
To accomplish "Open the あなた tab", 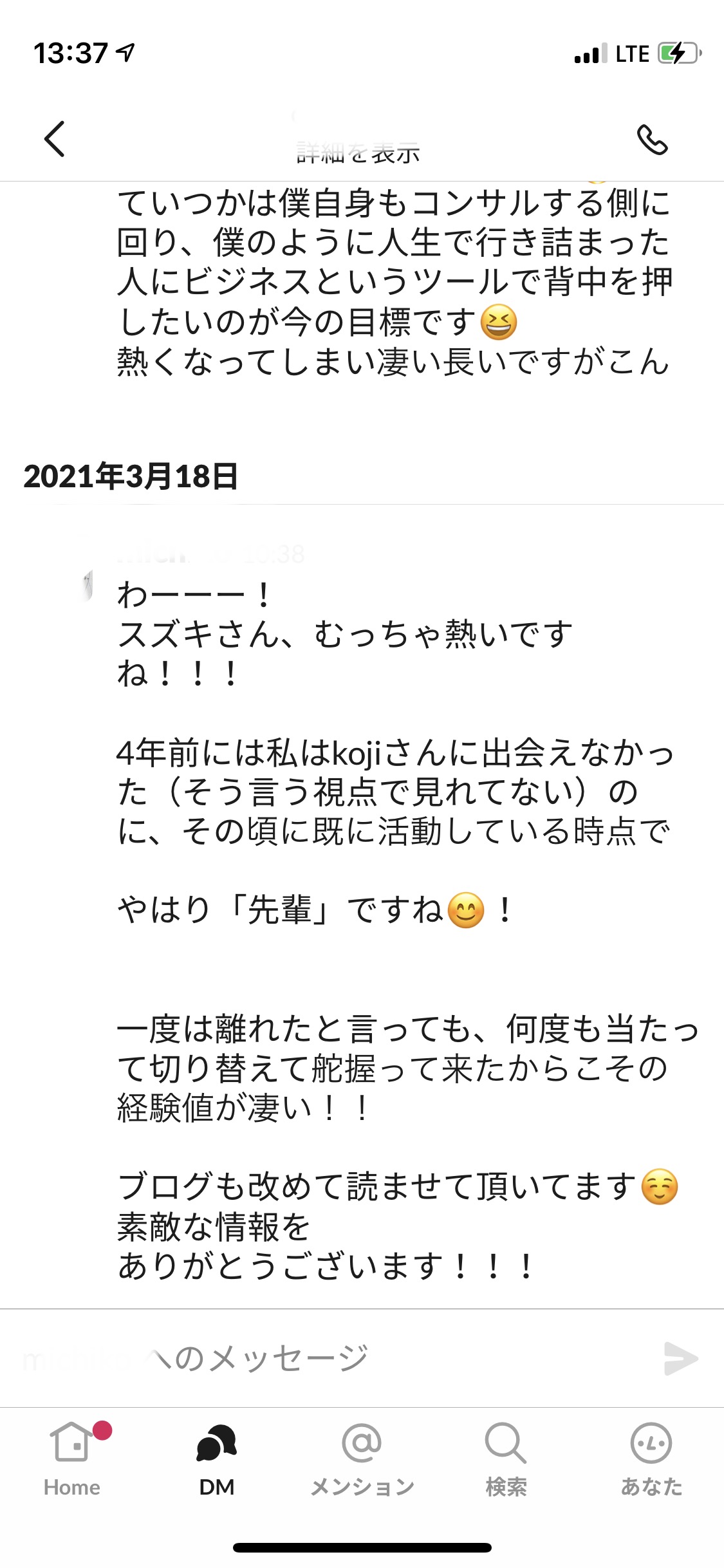I will 651,1459.
